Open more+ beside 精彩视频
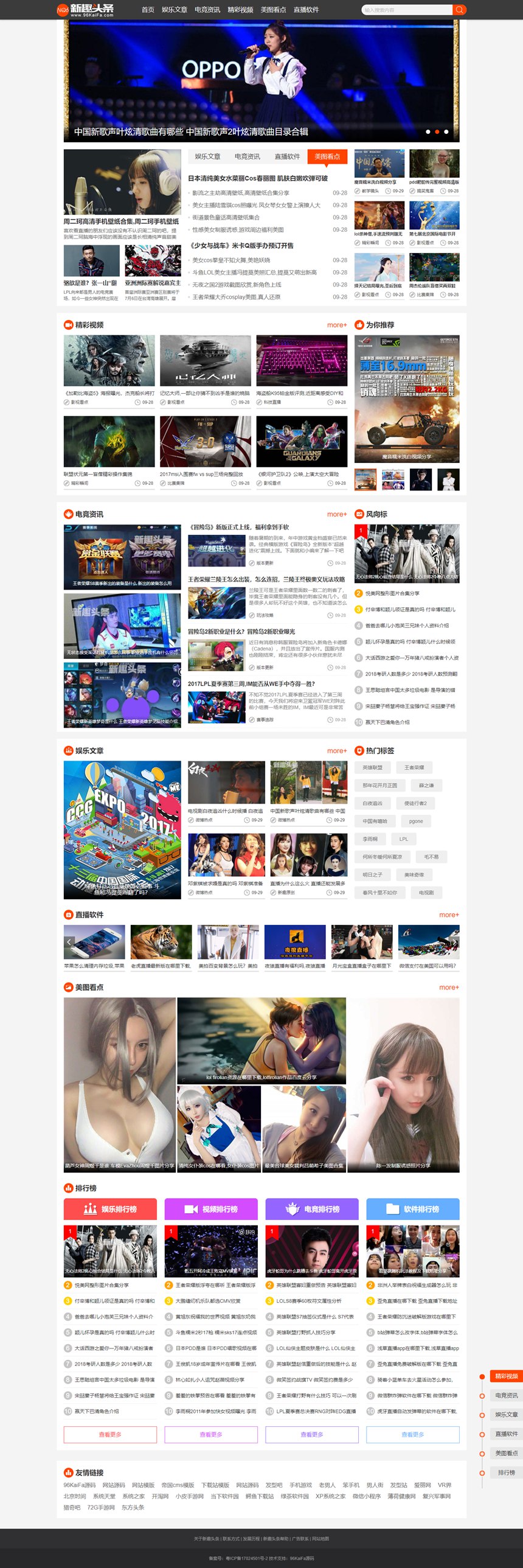 click(336, 325)
